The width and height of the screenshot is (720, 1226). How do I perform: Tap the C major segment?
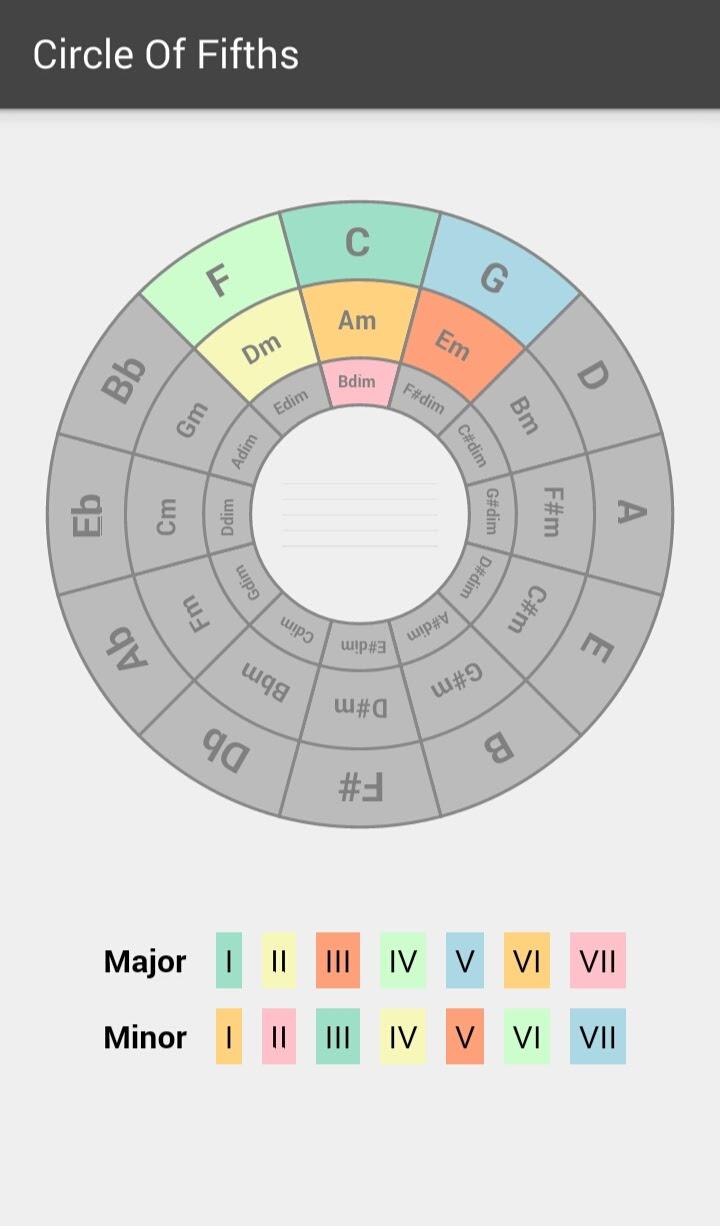[358, 243]
